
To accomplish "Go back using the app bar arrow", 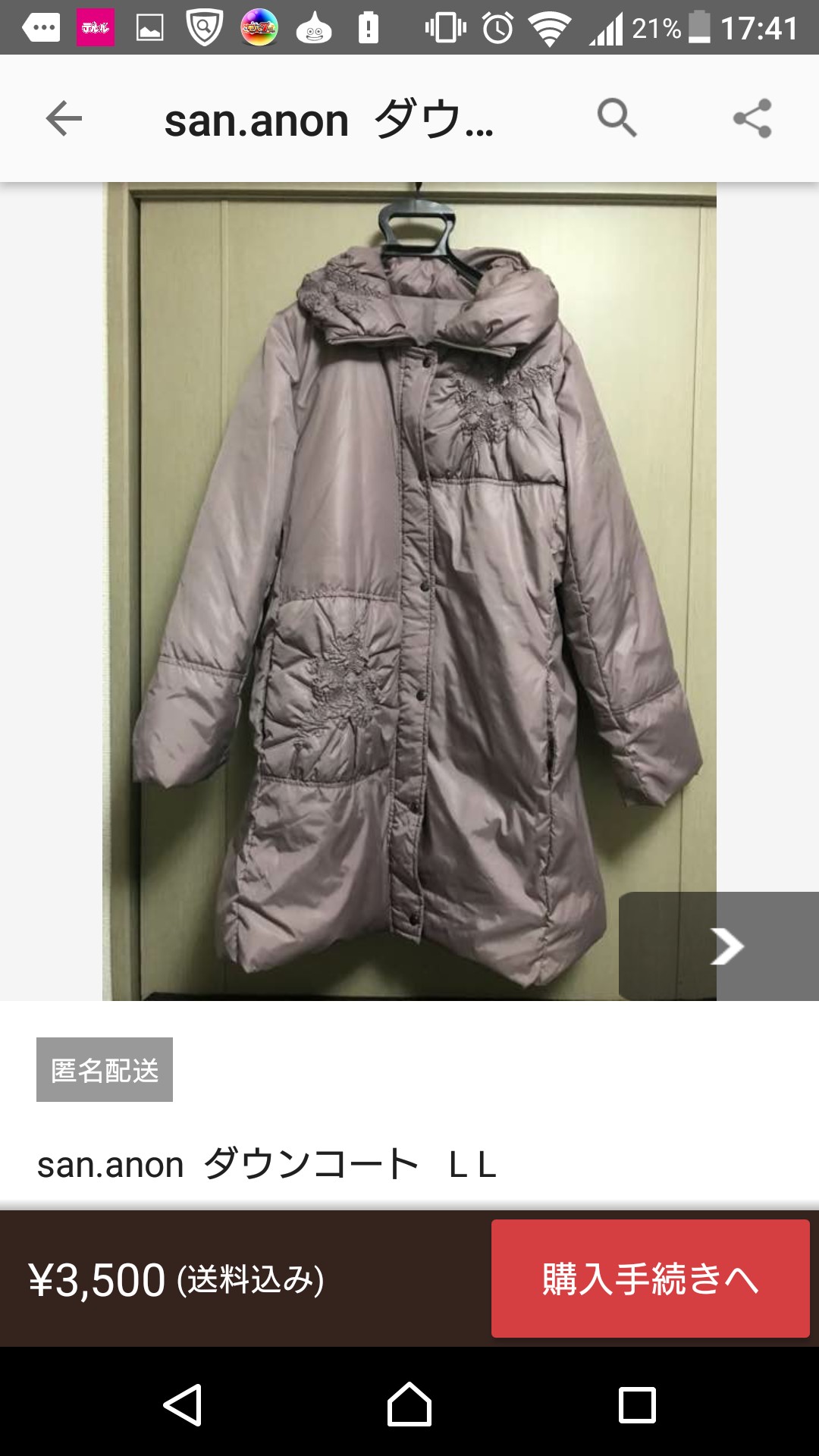I will coord(64,118).
